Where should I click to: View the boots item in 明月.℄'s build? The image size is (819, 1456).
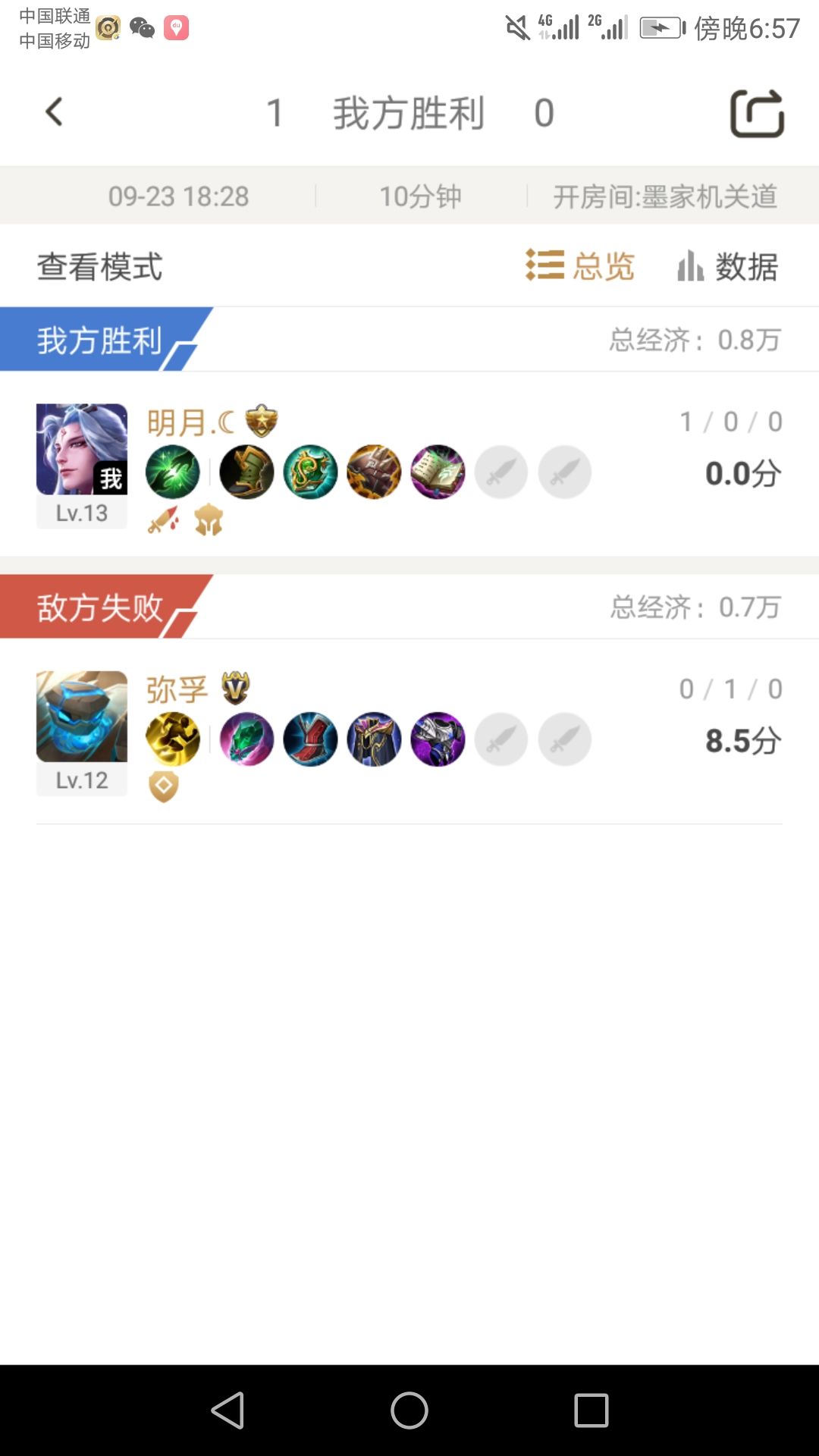[246, 472]
